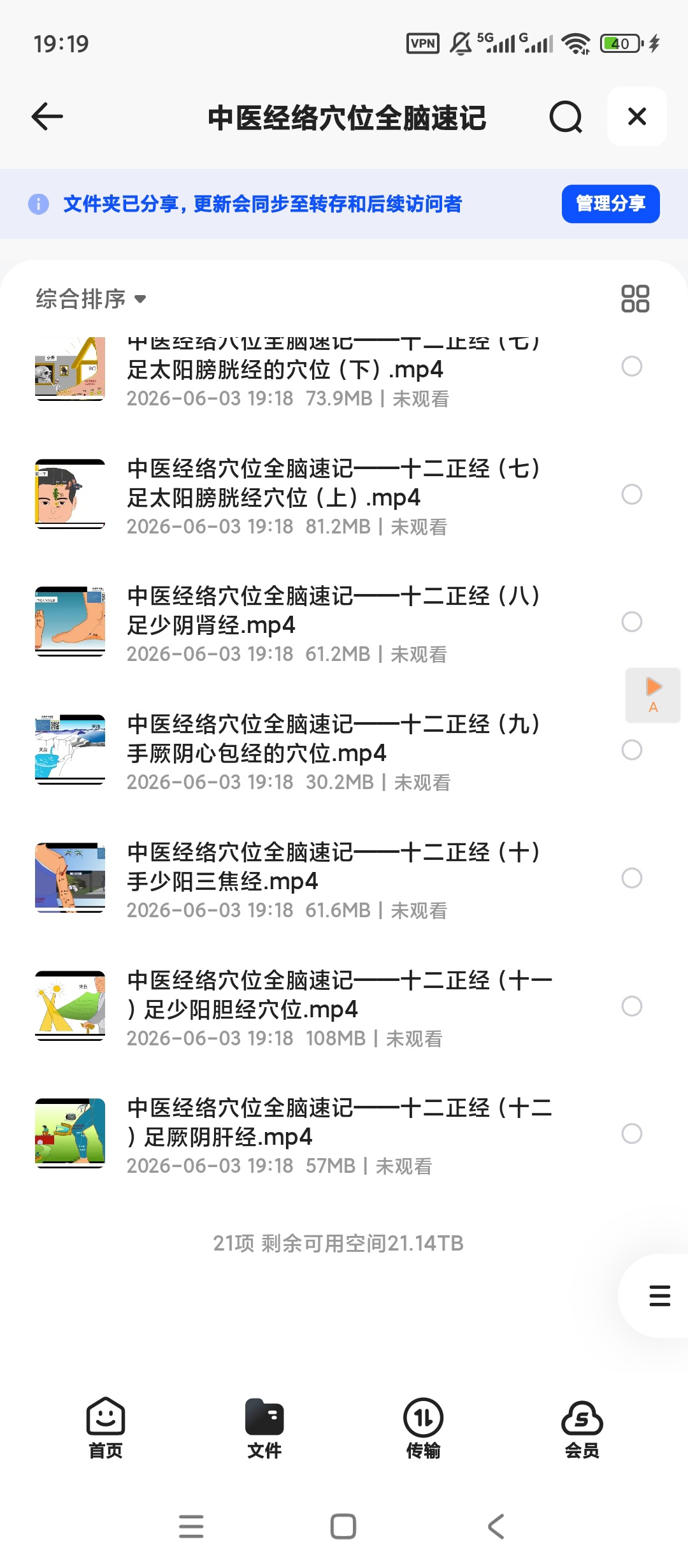Image resolution: width=688 pixels, height=1568 pixels.
Task: Switch to the 首页 tab
Action: pyautogui.click(x=106, y=1429)
